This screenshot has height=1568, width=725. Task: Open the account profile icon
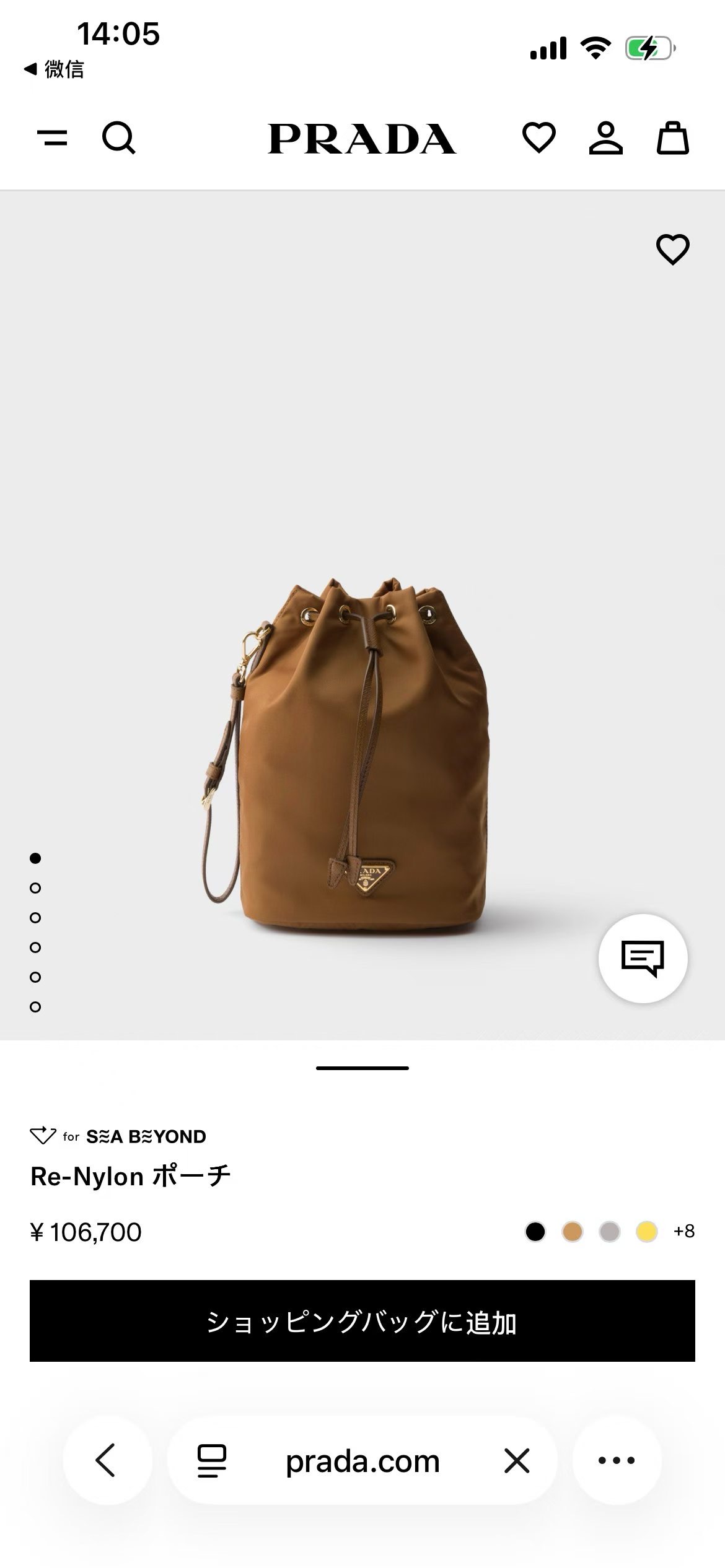(605, 137)
